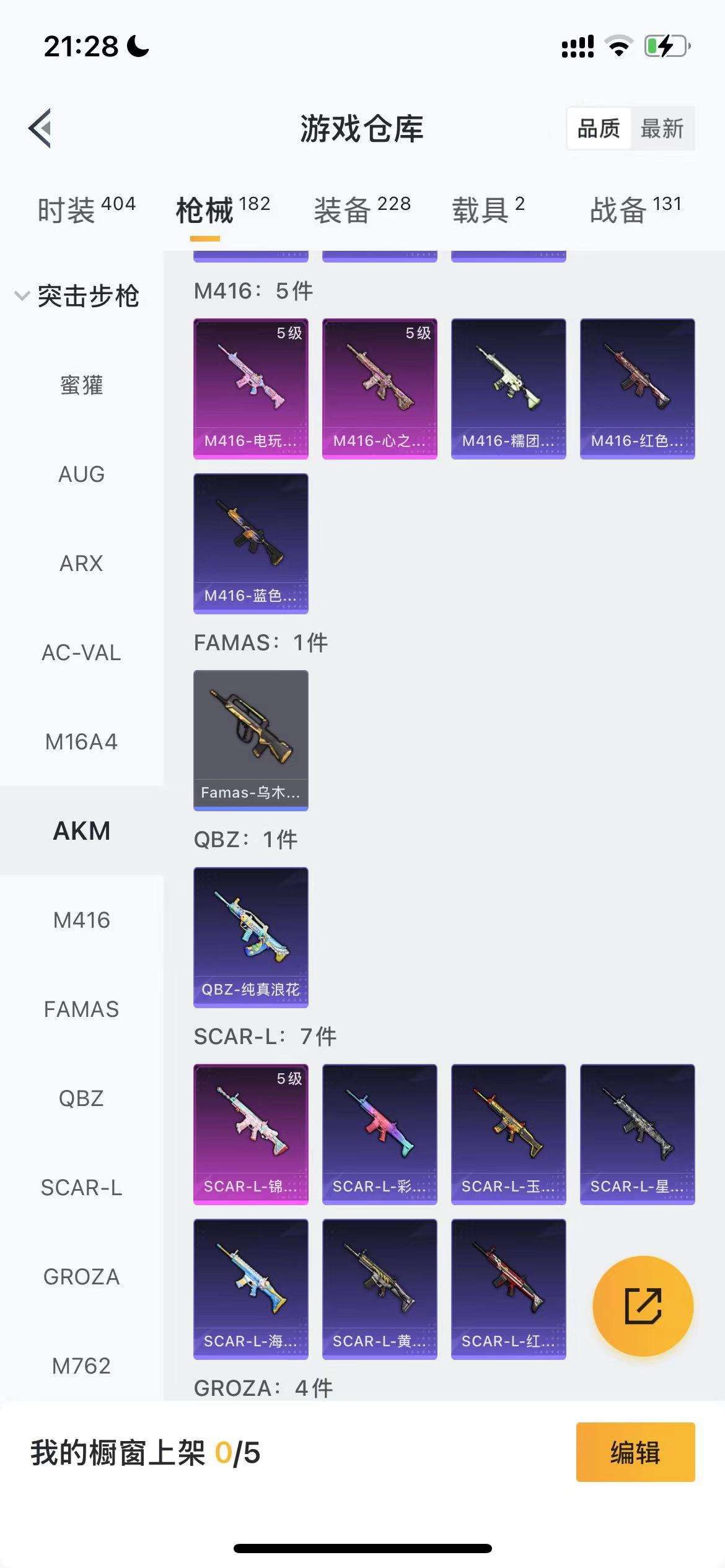Open the M416-糯团 skin item
The width and height of the screenshot is (725, 1568).
[x=508, y=389]
